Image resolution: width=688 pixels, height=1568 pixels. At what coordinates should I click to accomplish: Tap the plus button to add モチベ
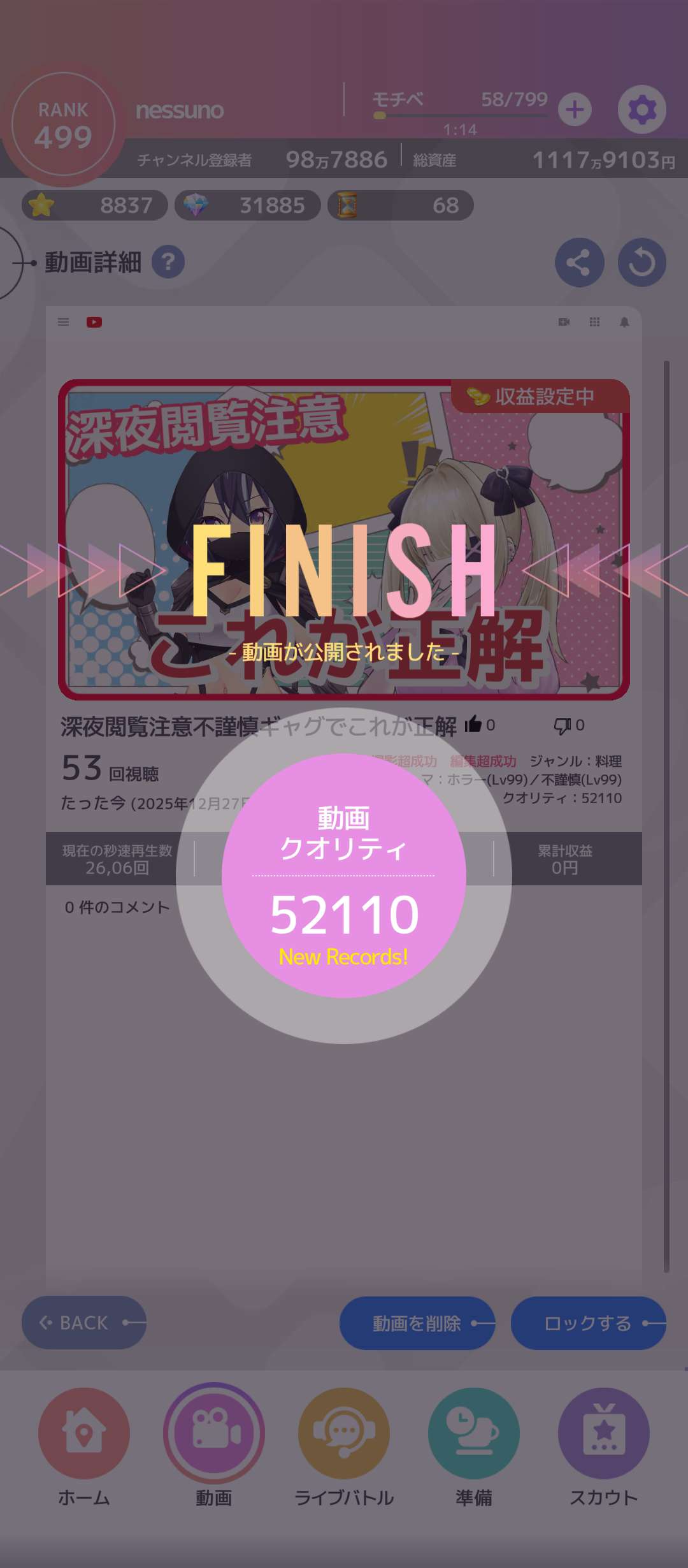tap(575, 110)
